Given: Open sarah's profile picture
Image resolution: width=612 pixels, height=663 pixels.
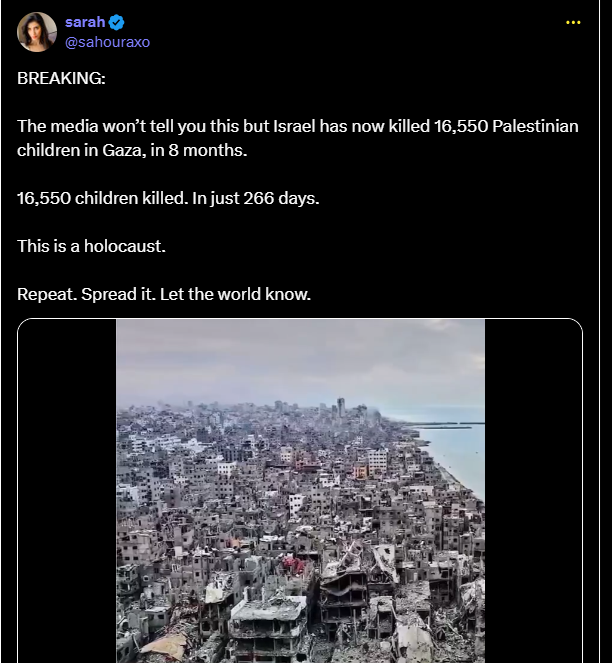Looking at the screenshot, I should click(37, 32).
